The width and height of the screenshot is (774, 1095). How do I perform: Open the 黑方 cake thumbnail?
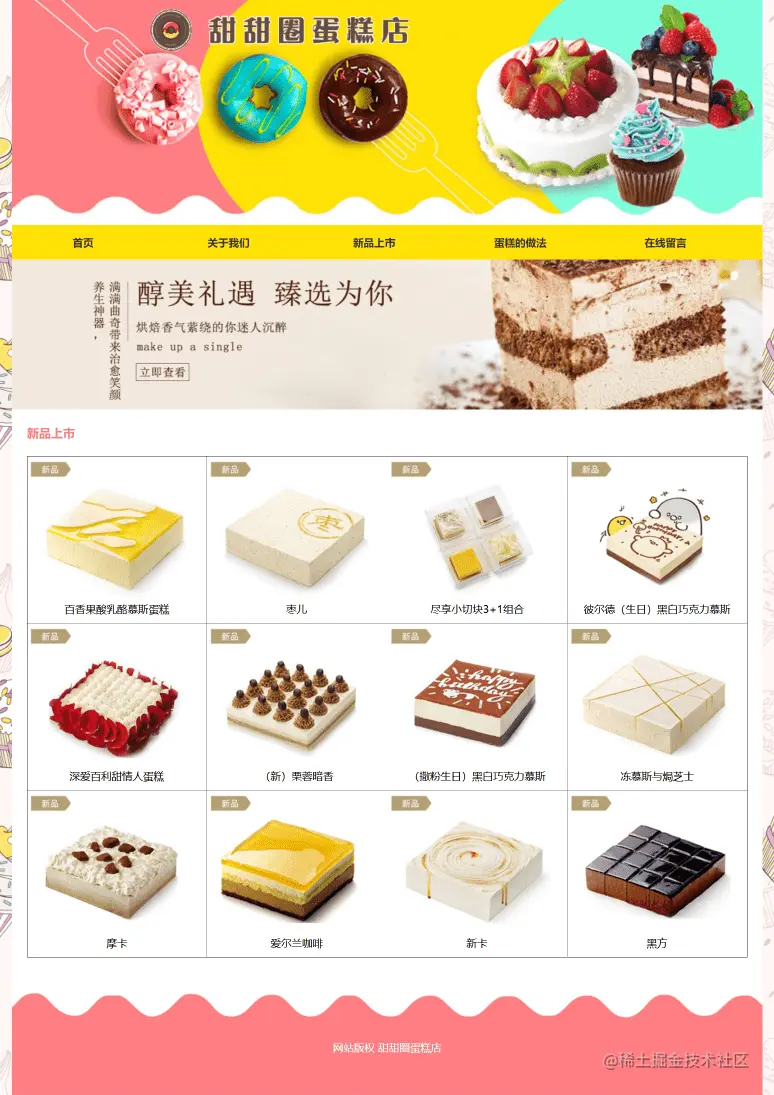click(657, 871)
